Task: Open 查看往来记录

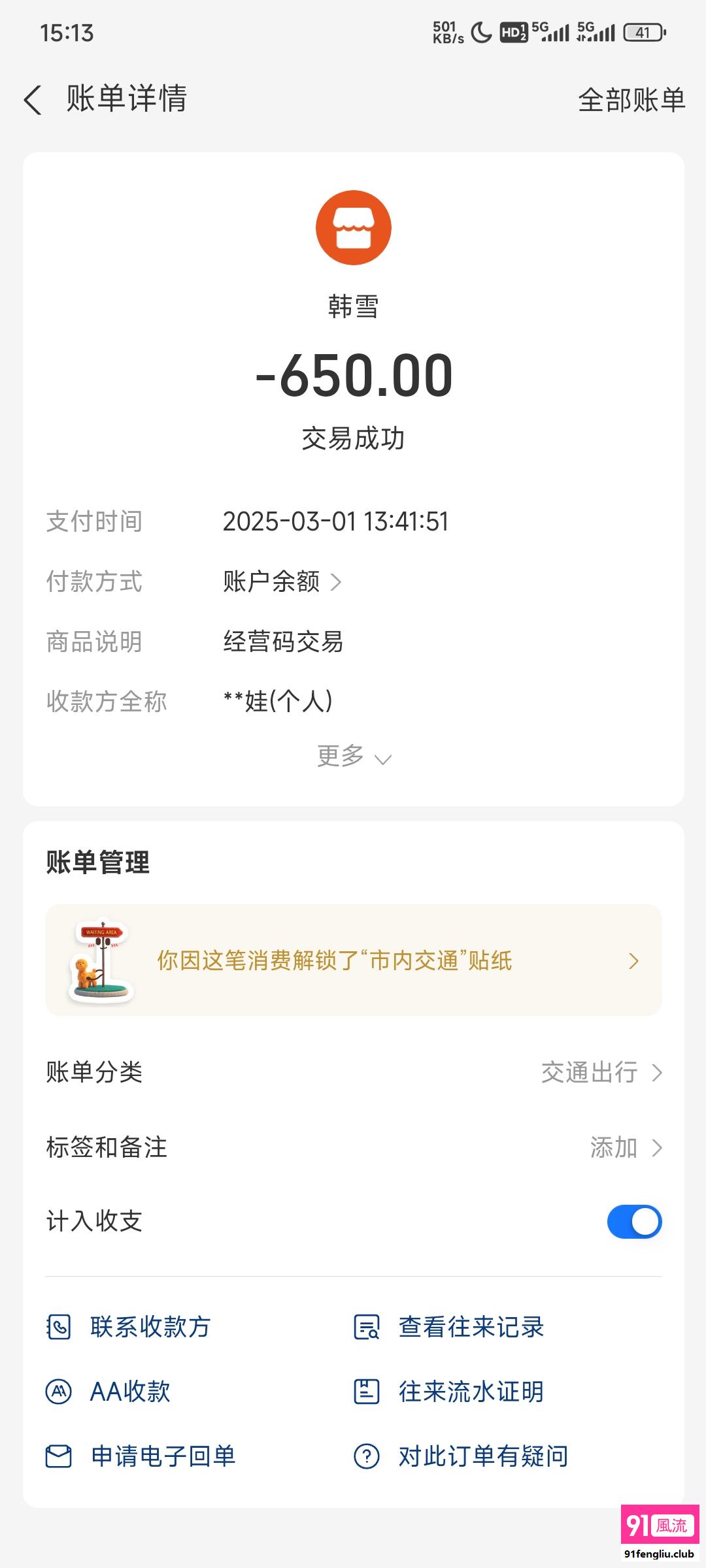Action: (450, 1327)
